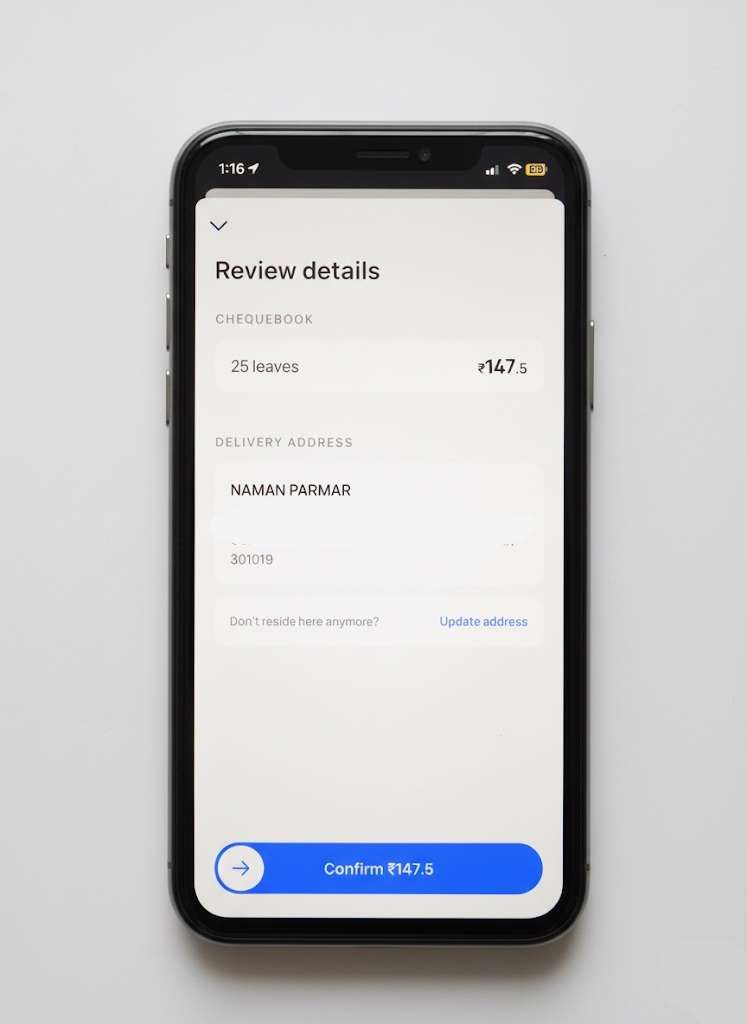The image size is (747, 1024).
Task: Tap the Update address link
Action: pyautogui.click(x=483, y=621)
